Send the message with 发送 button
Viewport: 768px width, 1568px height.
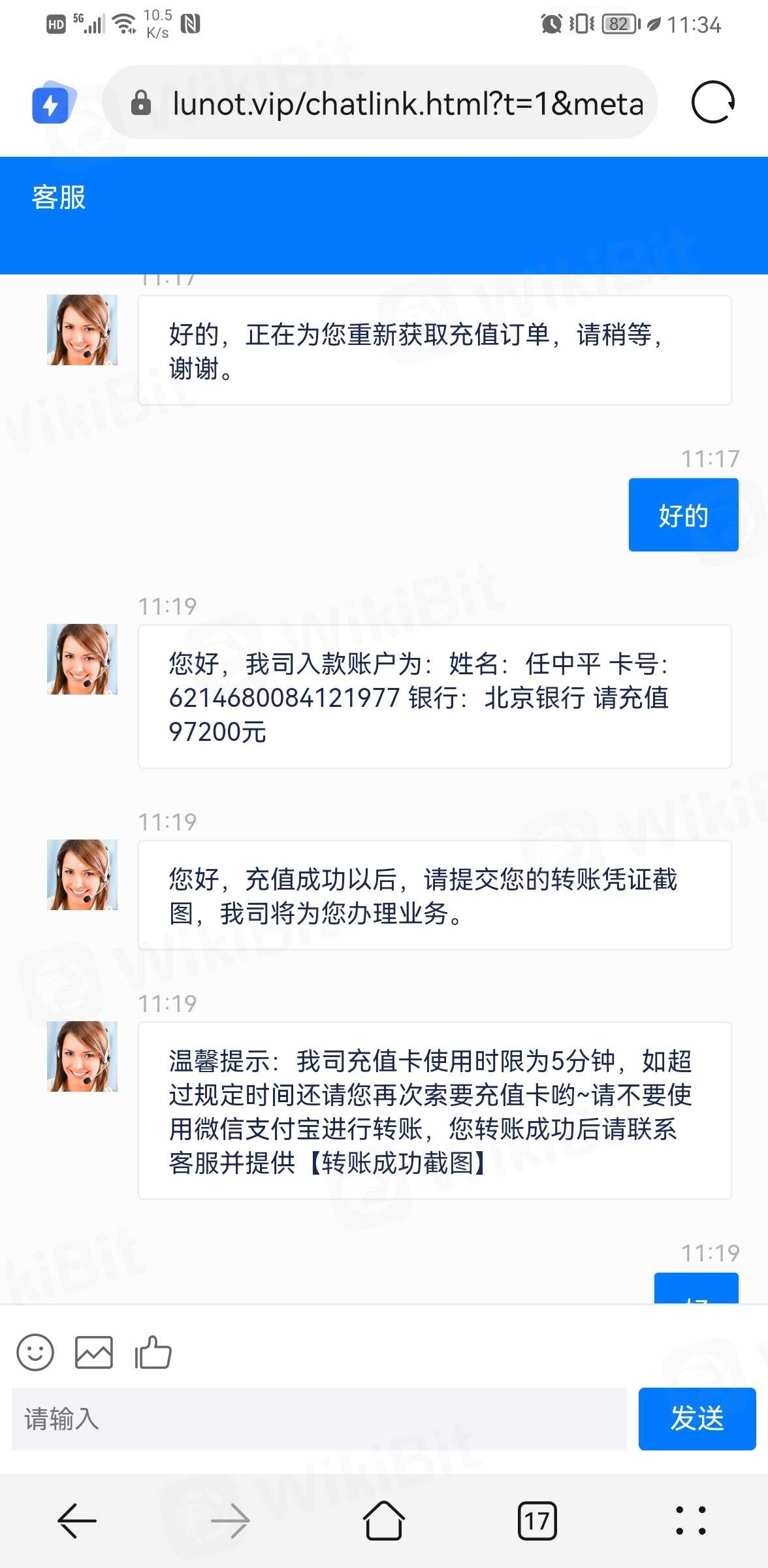[x=696, y=1418]
